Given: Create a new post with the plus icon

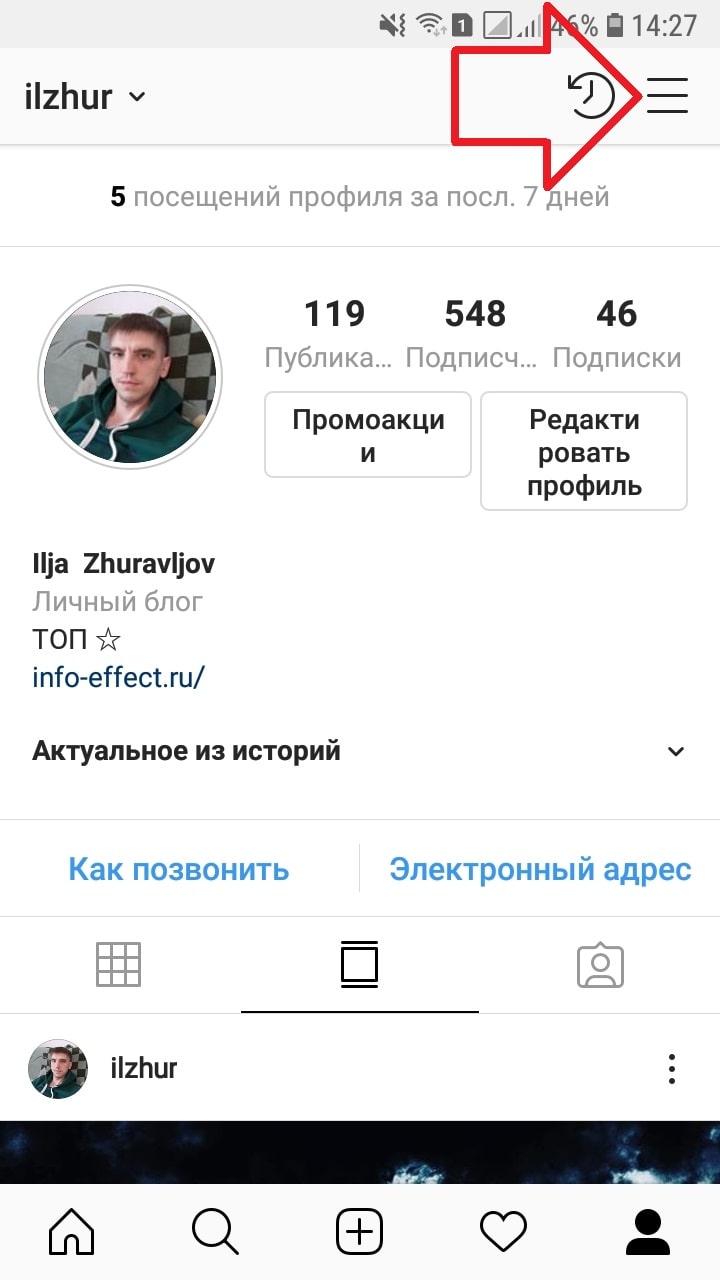Looking at the screenshot, I should coord(359,1231).
